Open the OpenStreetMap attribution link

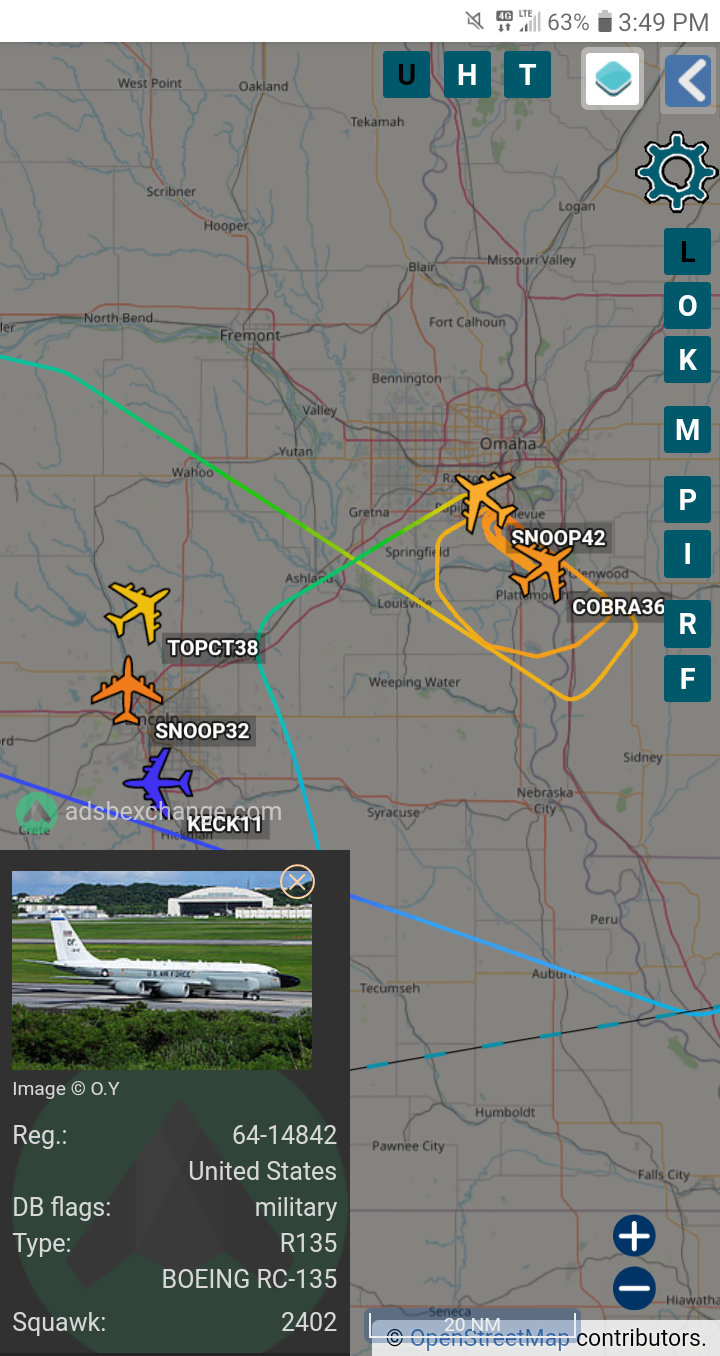click(490, 1338)
